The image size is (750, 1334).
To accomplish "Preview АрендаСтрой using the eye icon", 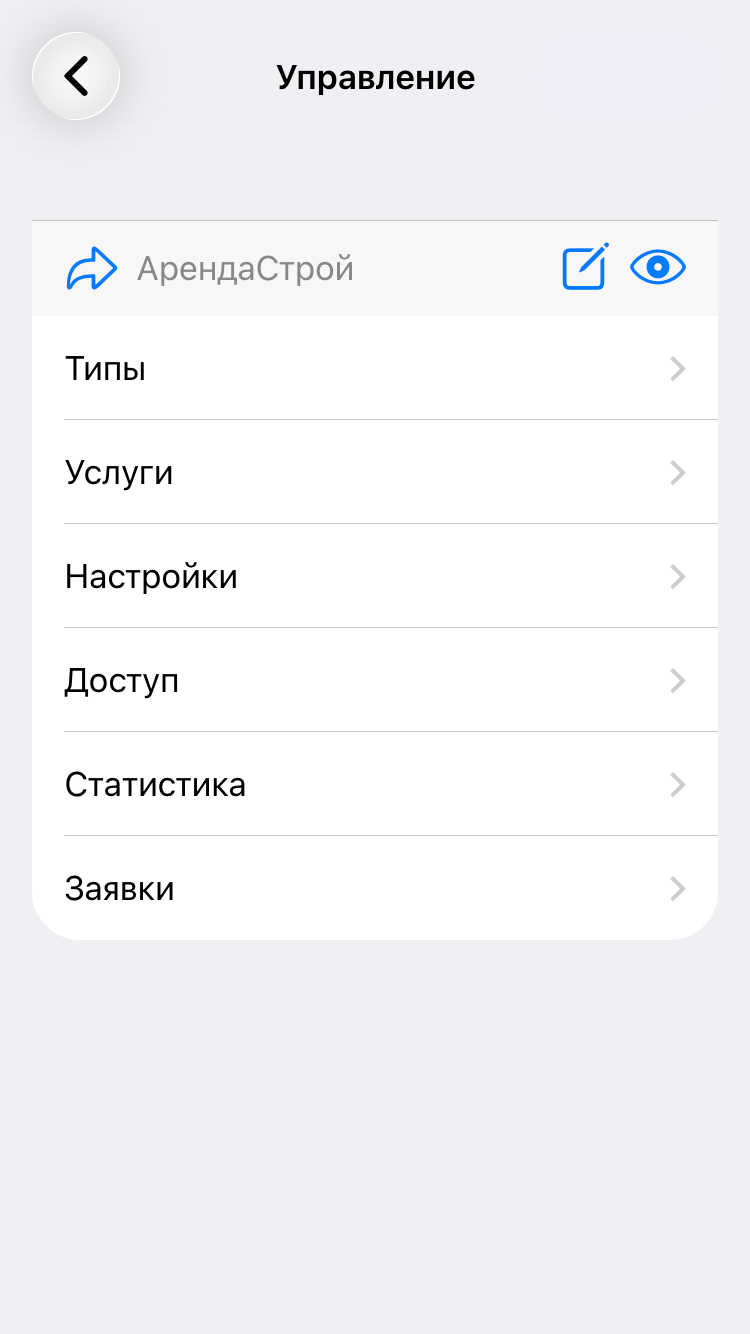I will [658, 267].
